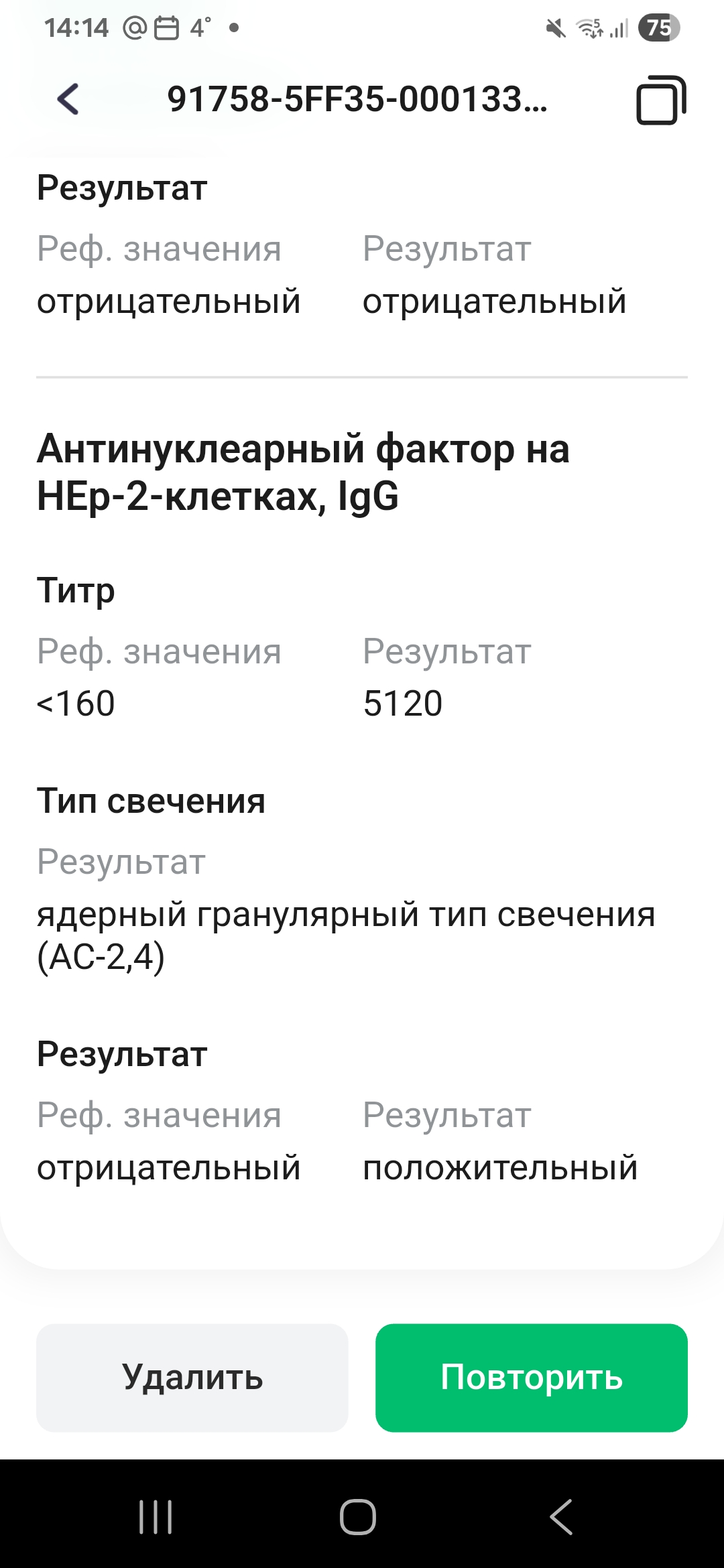The height and width of the screenshot is (1568, 724).
Task: Copy the order number with the copy icon
Action: point(660,101)
